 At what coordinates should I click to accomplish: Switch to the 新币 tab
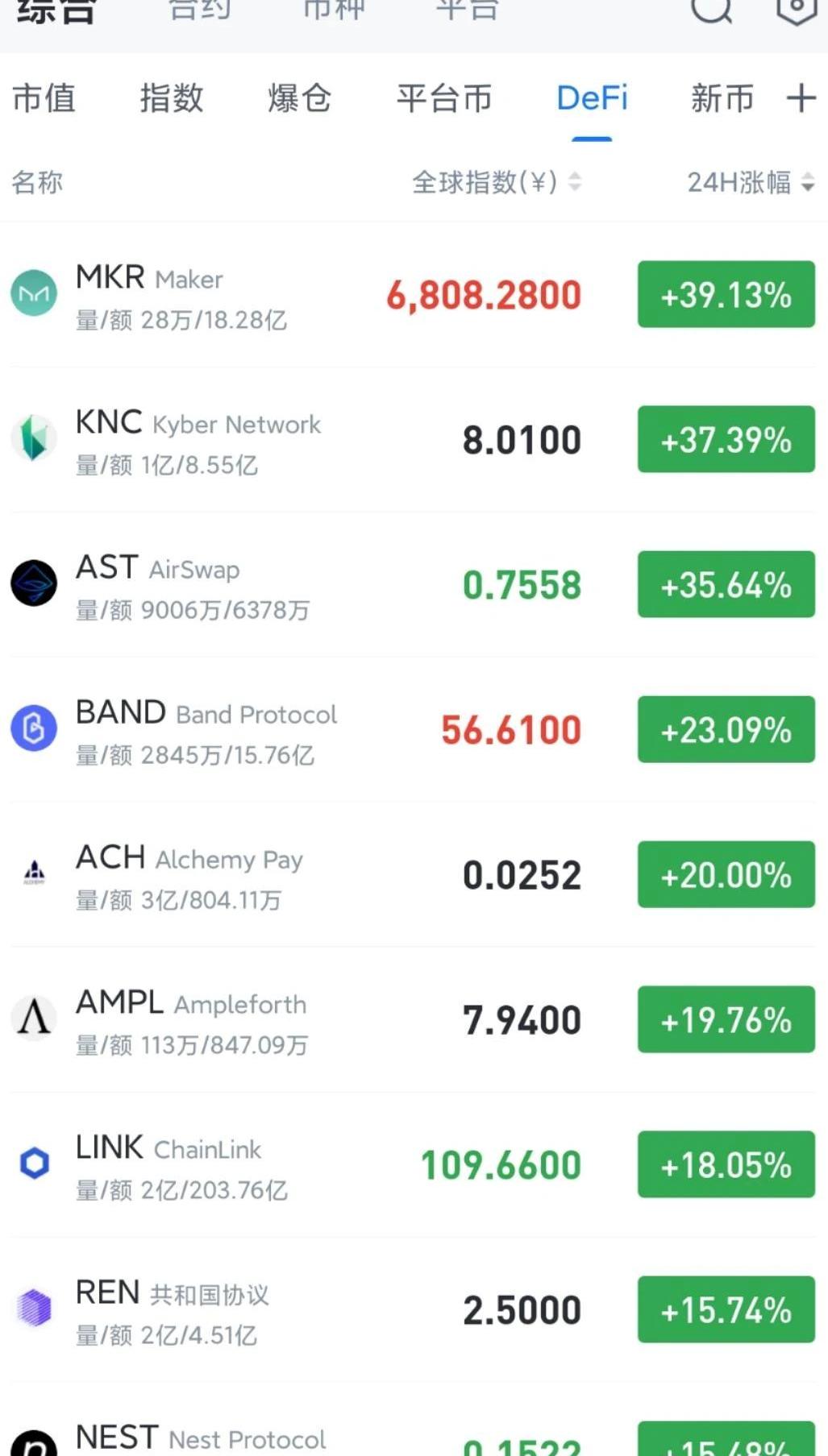pos(722,98)
